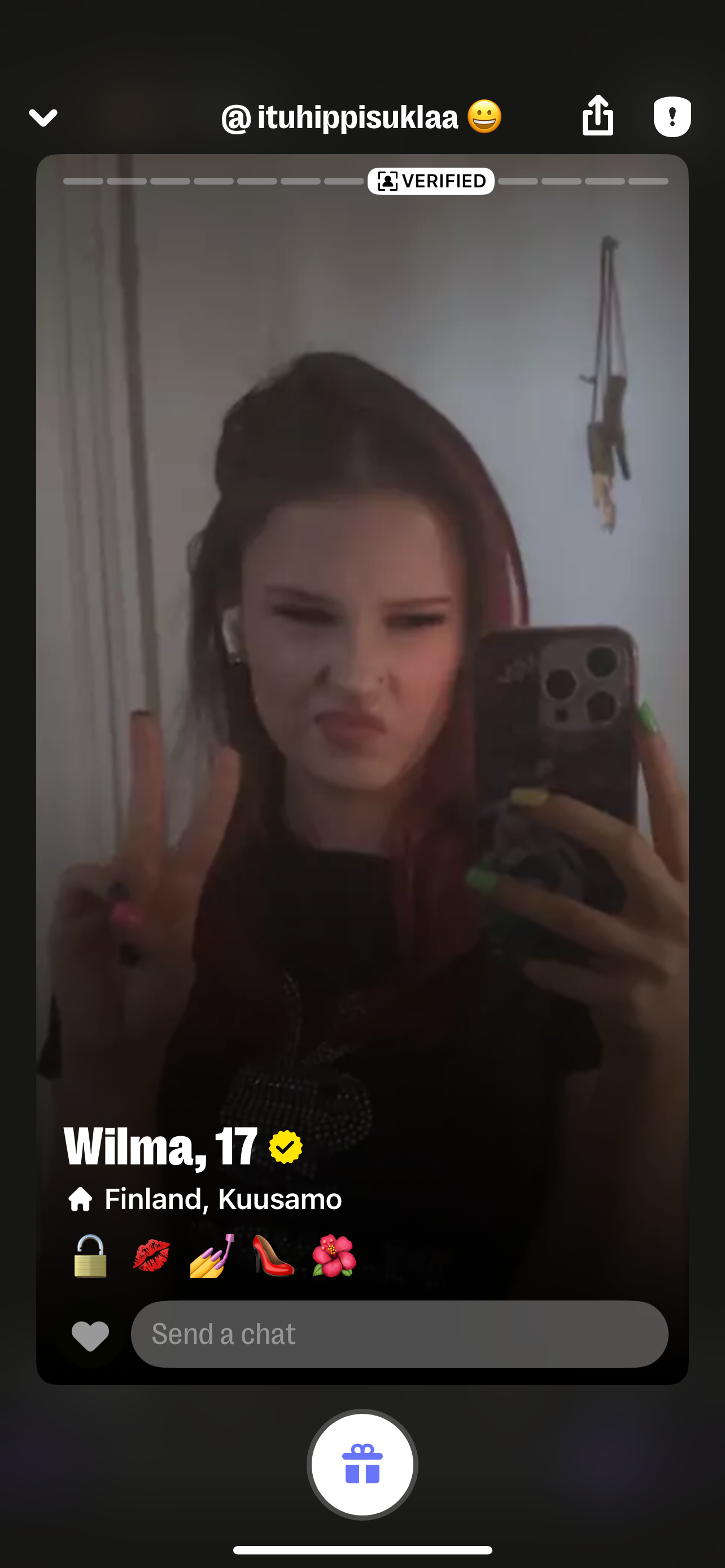
Task: Send a gift with the gift button
Action: 362,1464
